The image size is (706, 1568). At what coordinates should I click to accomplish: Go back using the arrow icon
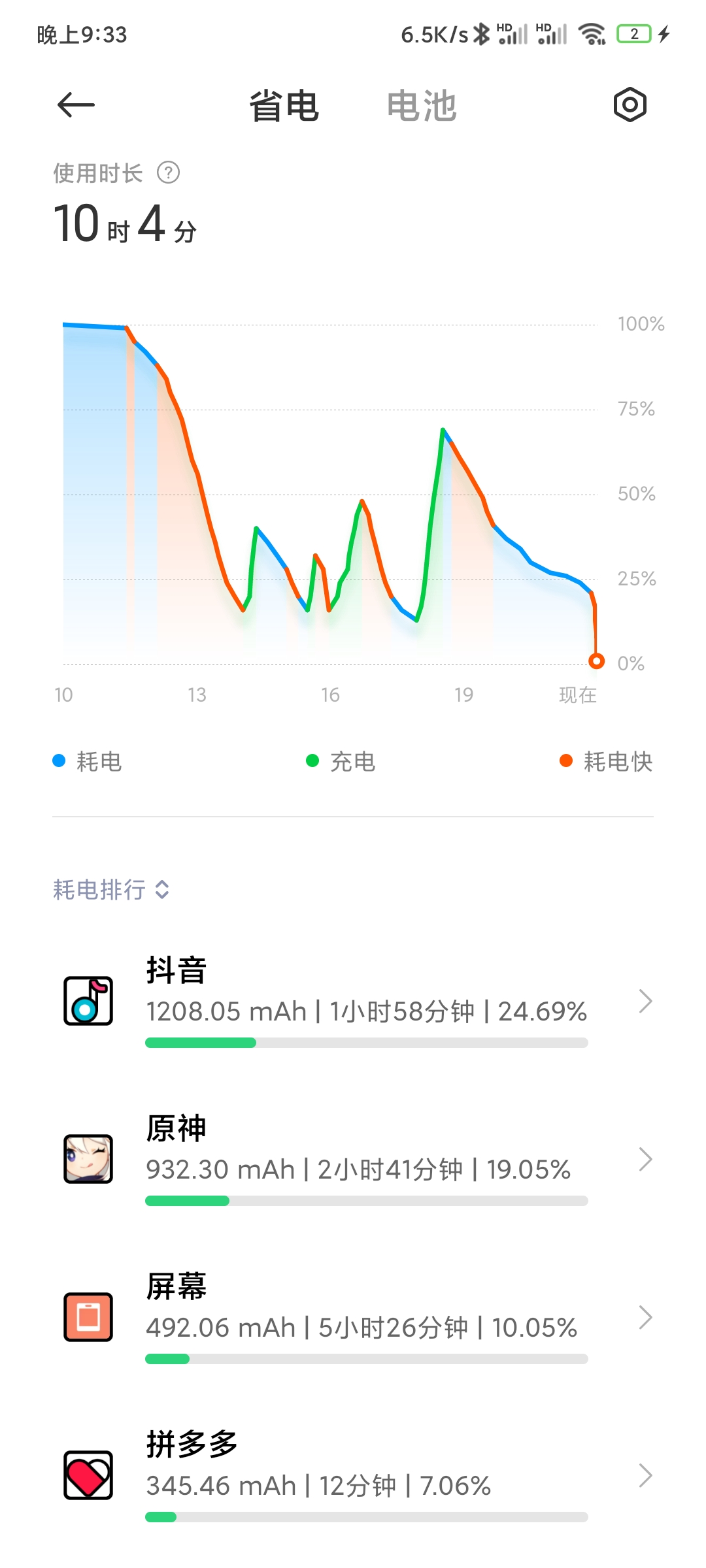click(76, 105)
